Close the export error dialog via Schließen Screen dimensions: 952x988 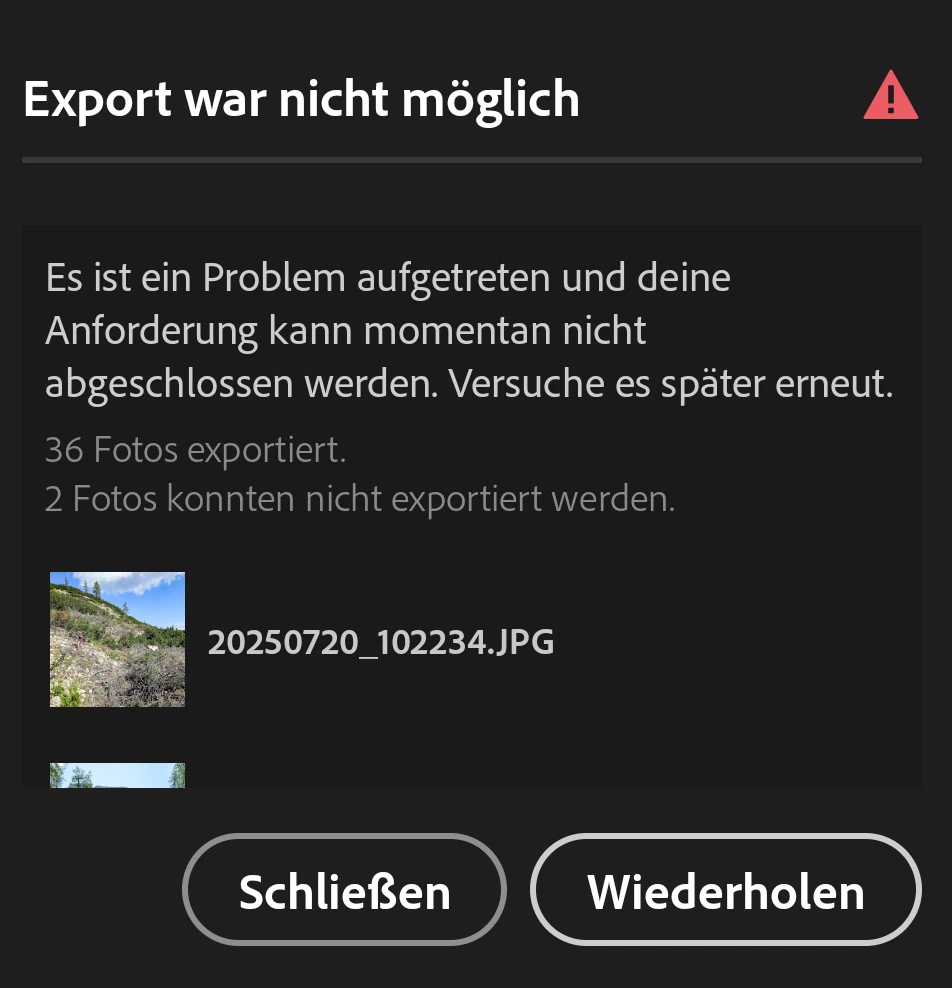344,890
